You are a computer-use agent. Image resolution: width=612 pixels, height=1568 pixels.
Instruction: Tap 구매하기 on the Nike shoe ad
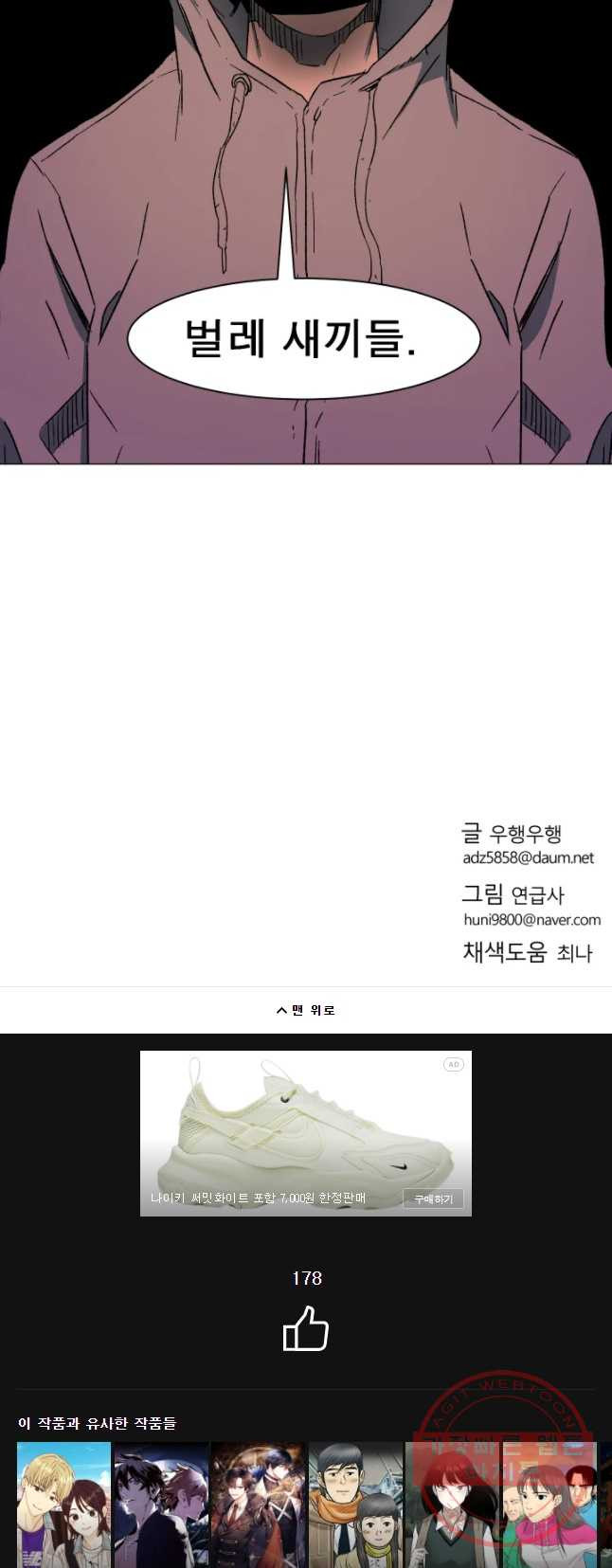433,1199
